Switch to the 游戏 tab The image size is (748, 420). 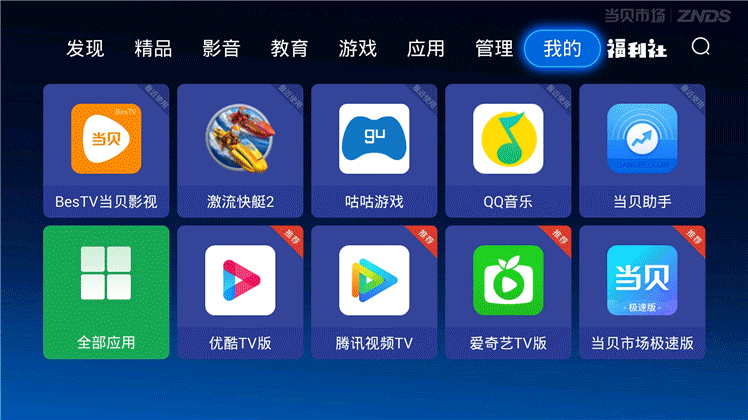pos(358,48)
